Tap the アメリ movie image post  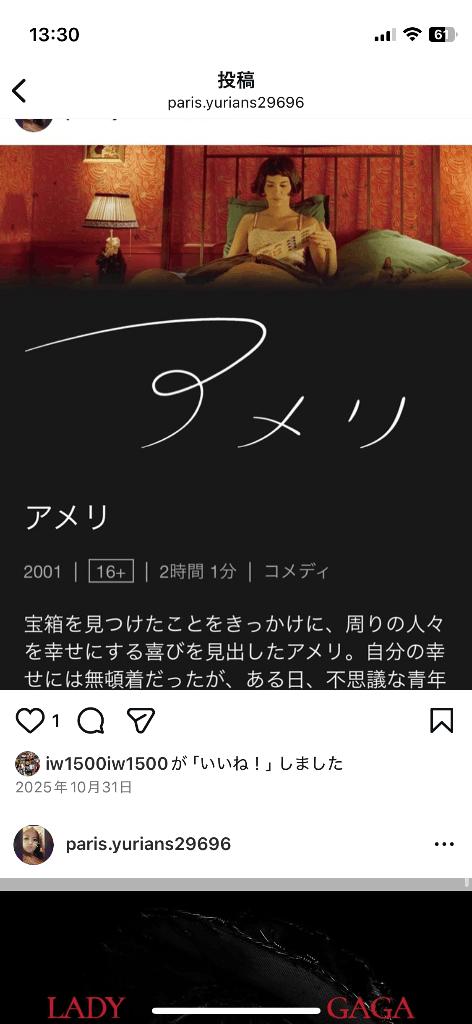236,417
